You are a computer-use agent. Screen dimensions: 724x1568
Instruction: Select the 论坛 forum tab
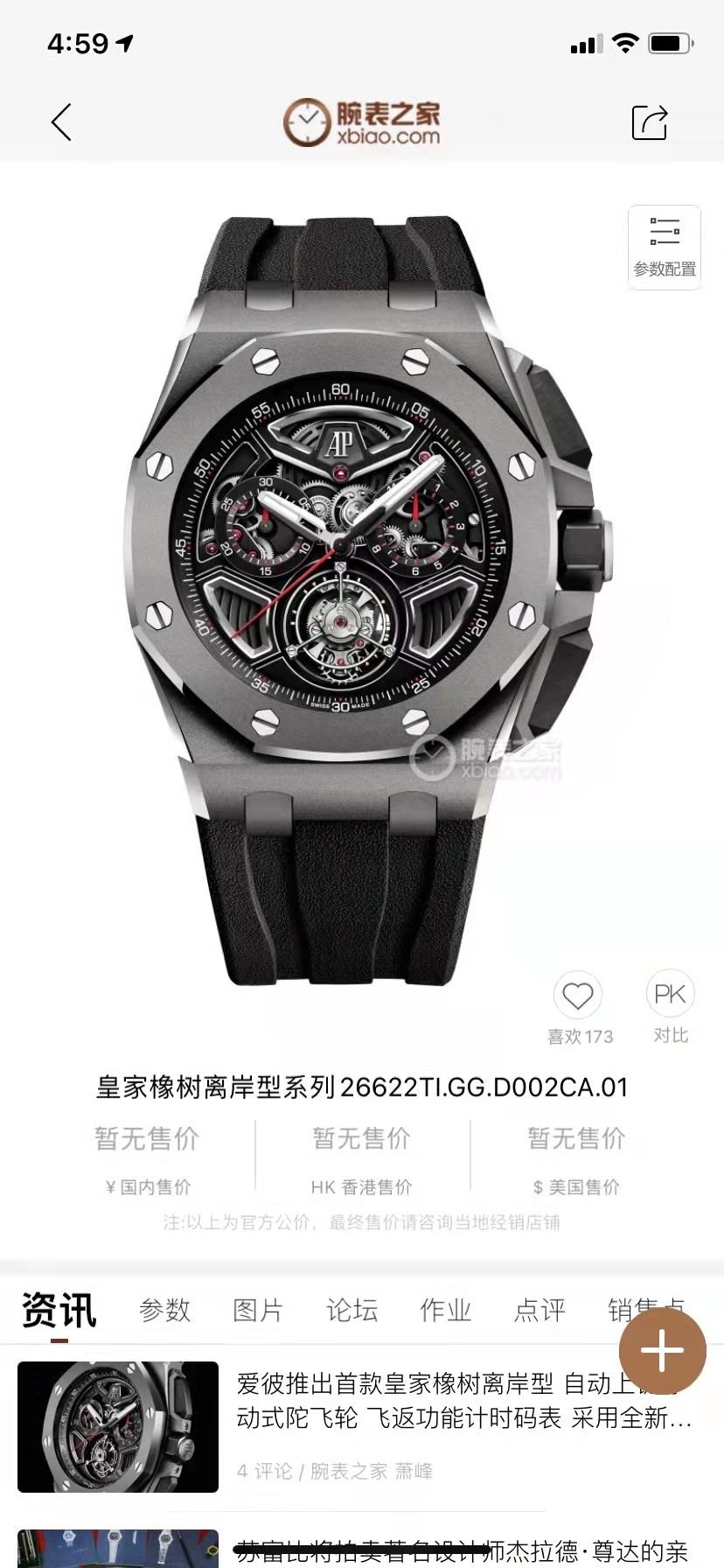pos(351,1310)
